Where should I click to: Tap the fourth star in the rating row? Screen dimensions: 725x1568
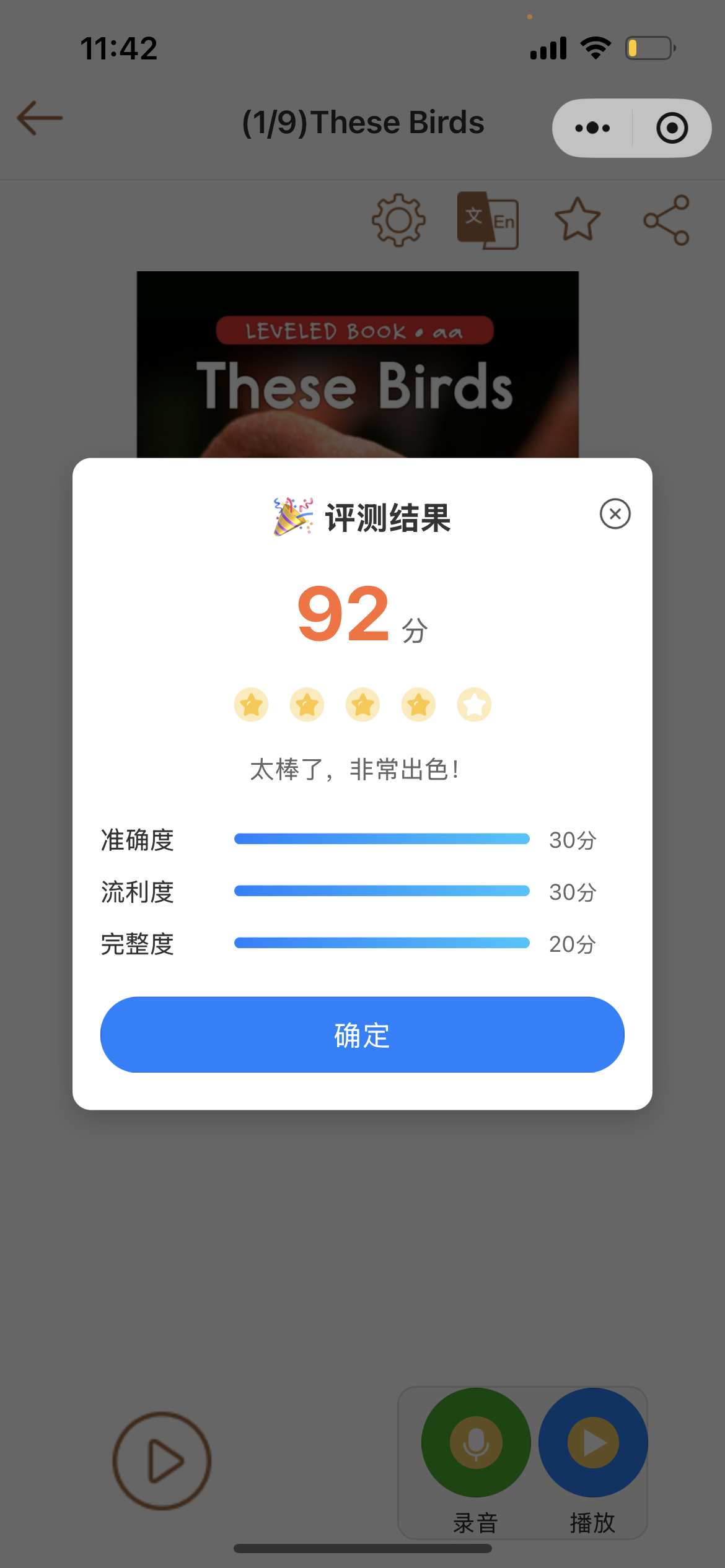tap(418, 705)
